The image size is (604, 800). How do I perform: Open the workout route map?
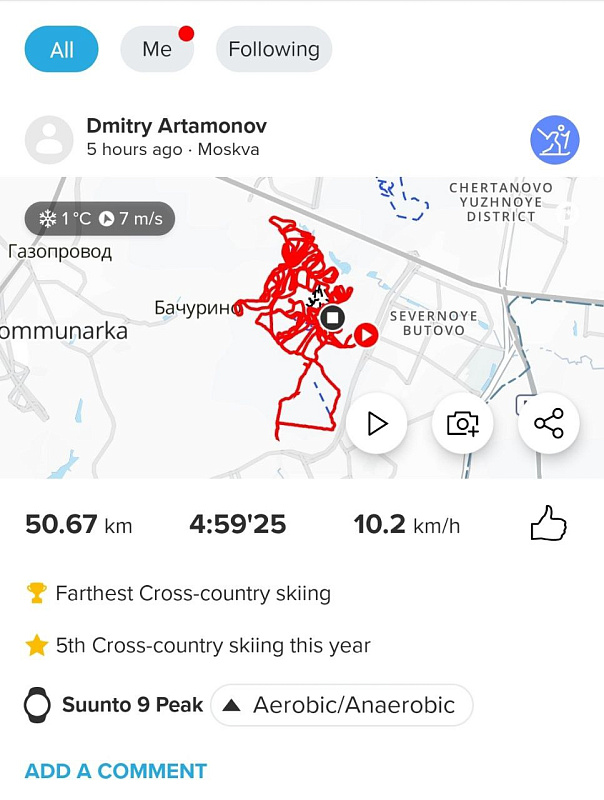[x=302, y=328]
